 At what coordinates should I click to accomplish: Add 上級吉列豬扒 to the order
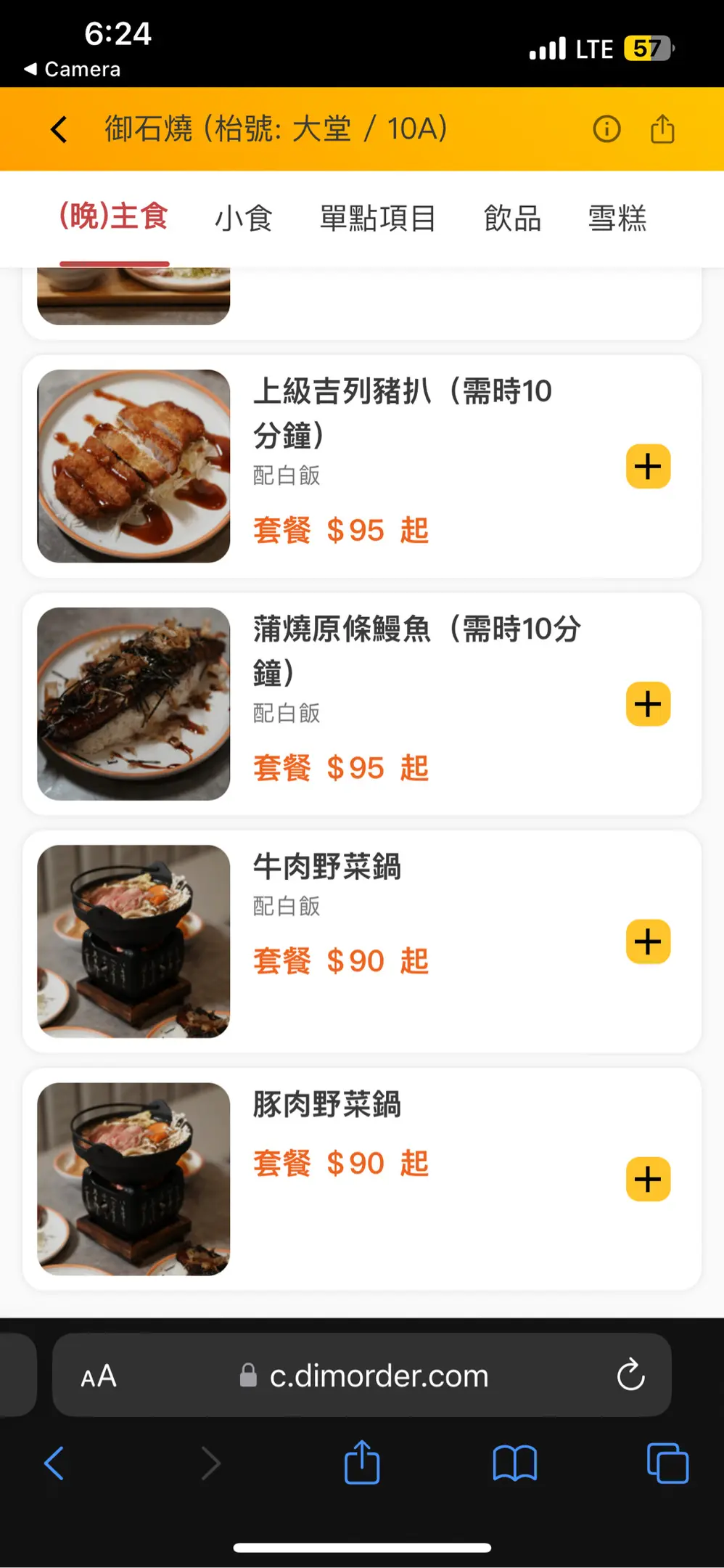point(648,466)
